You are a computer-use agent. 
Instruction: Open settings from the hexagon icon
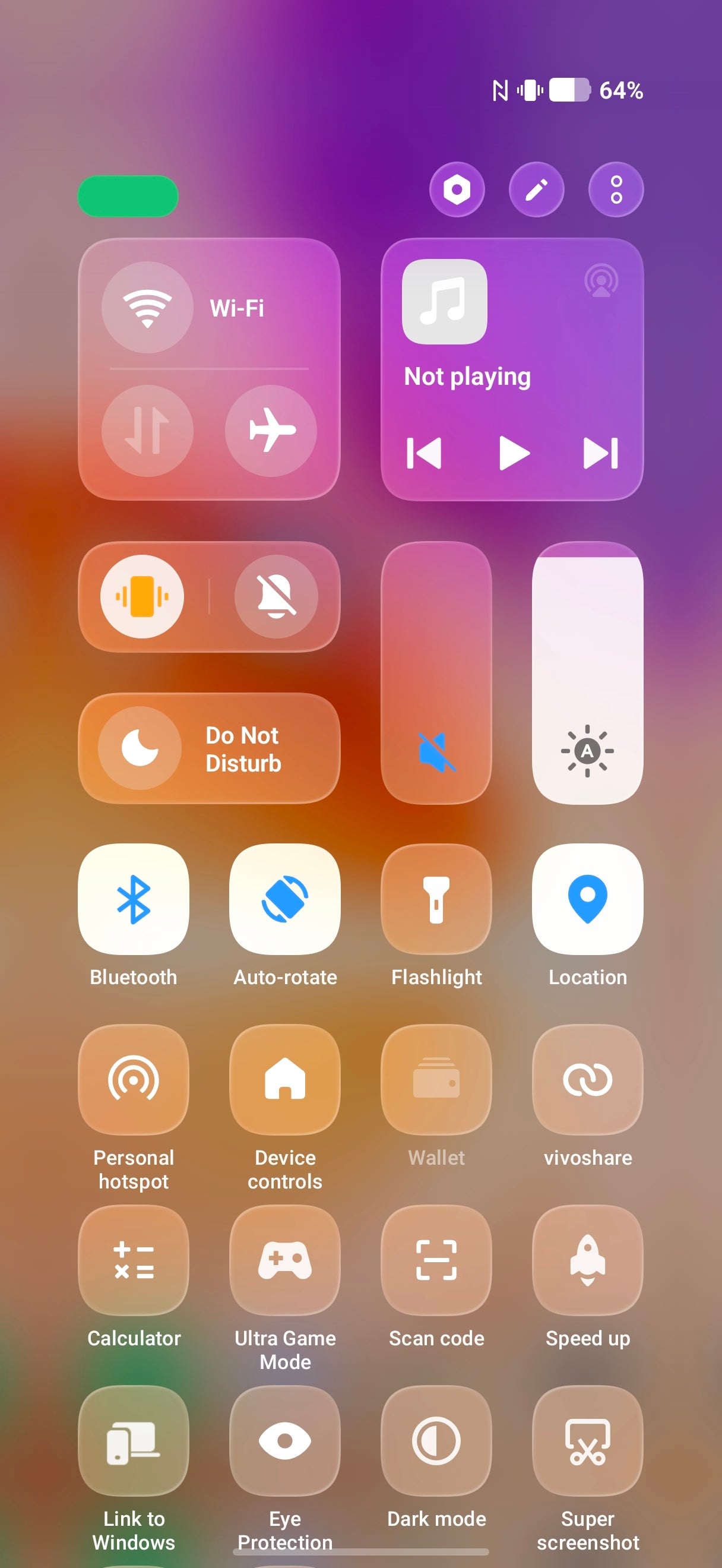click(x=457, y=190)
